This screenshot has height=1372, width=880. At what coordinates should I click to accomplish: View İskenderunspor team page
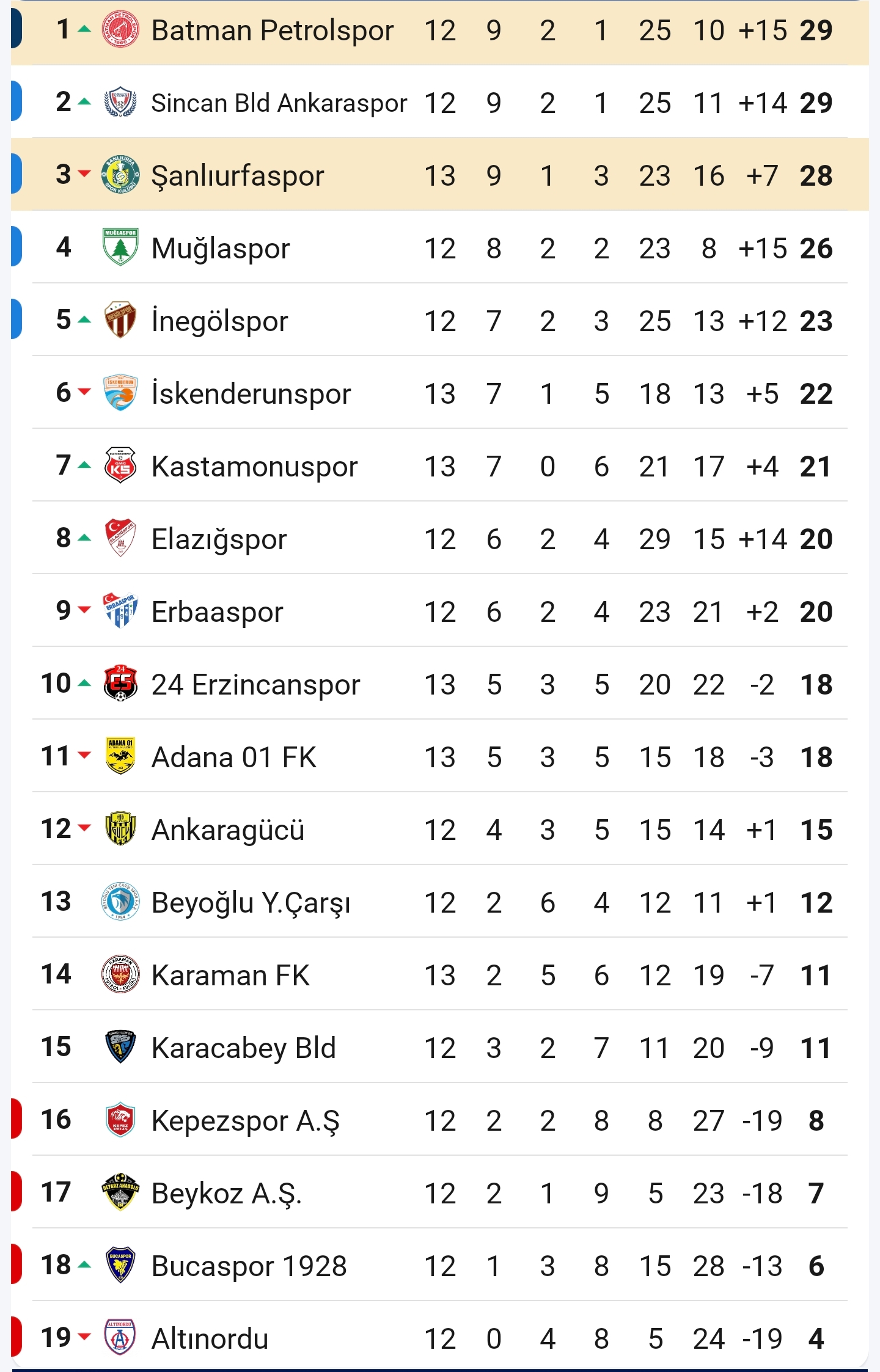pos(251,394)
